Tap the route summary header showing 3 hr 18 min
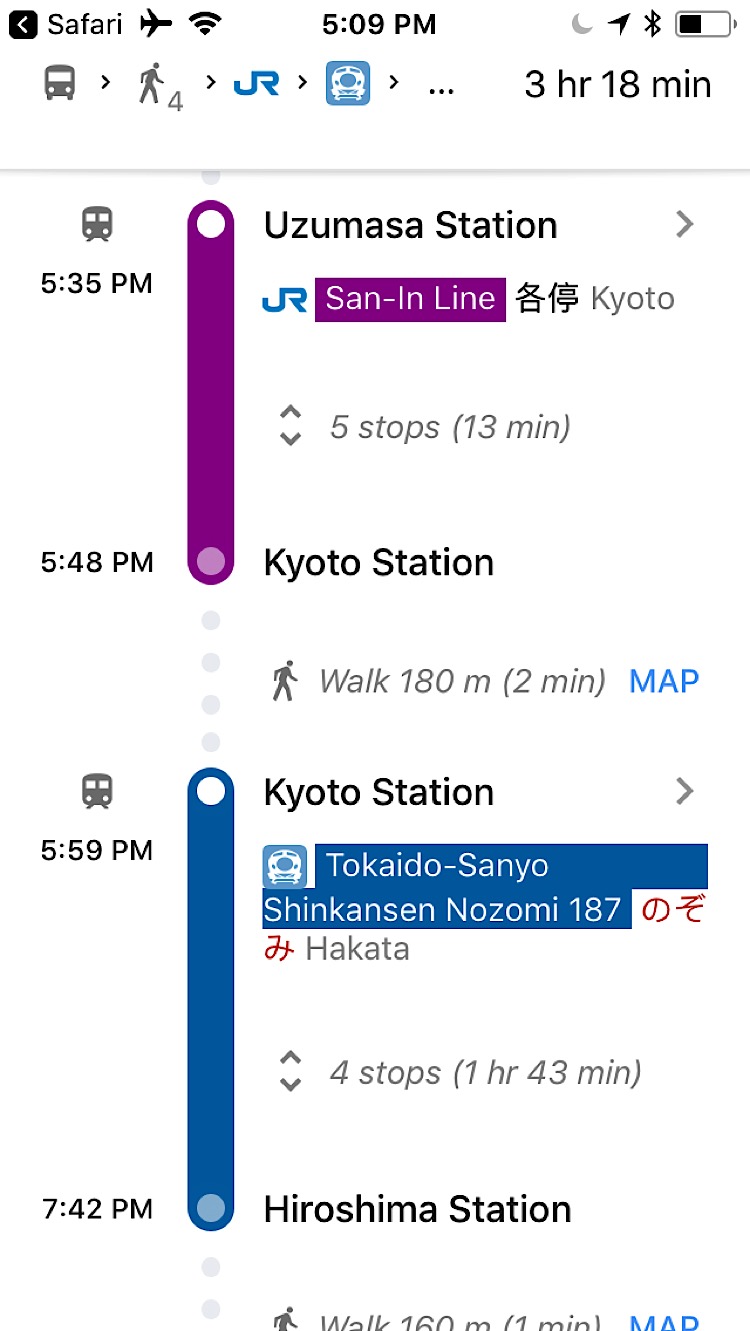The image size is (750, 1331). (617, 86)
